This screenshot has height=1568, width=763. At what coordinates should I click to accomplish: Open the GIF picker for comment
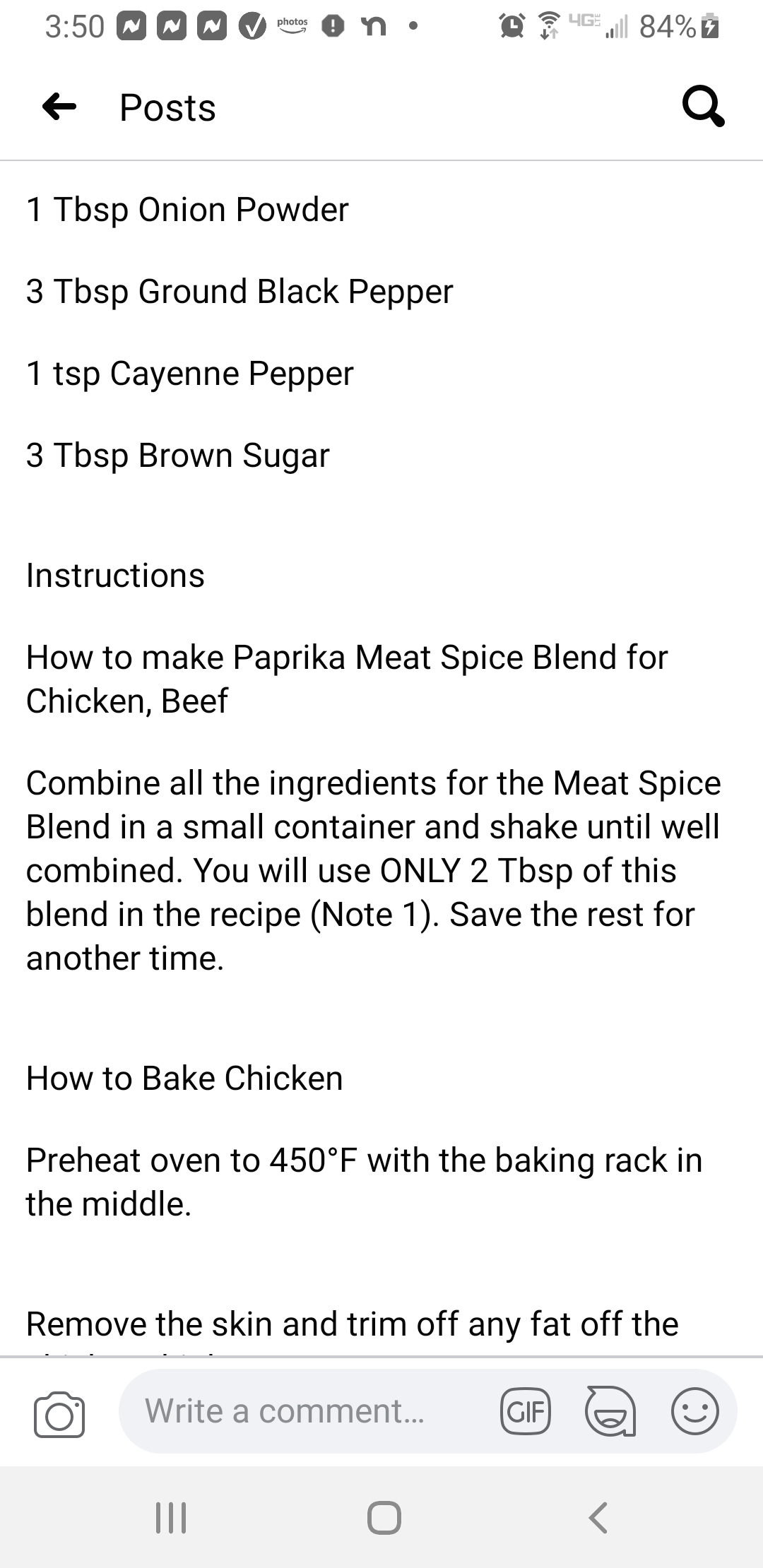point(526,1411)
